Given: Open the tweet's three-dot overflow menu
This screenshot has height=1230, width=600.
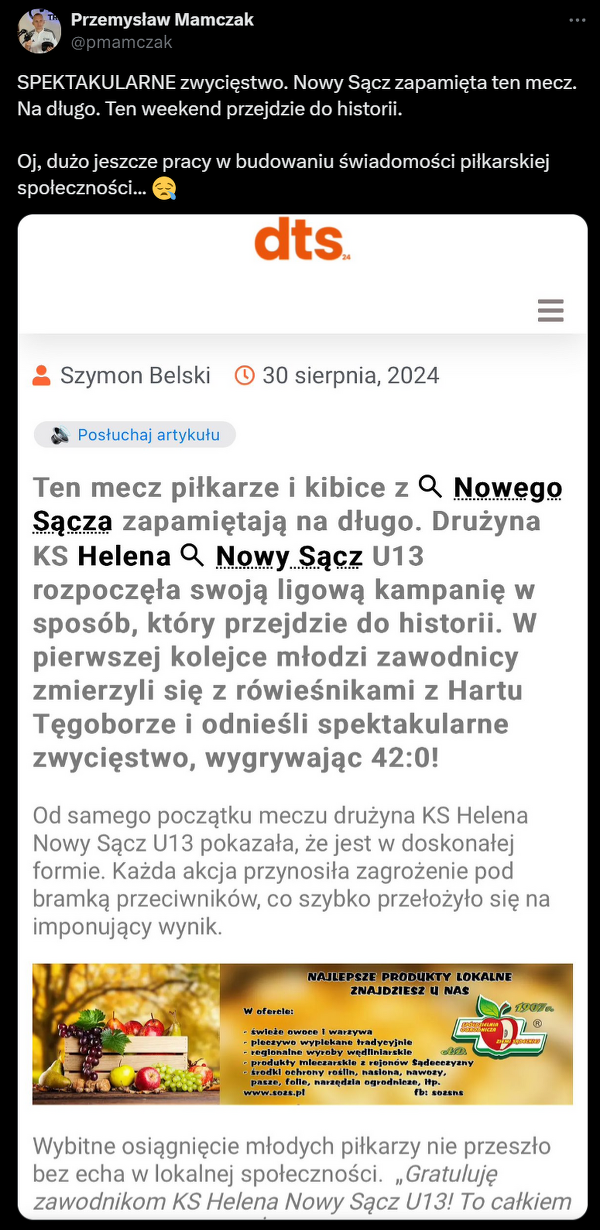Looking at the screenshot, I should point(576,21).
